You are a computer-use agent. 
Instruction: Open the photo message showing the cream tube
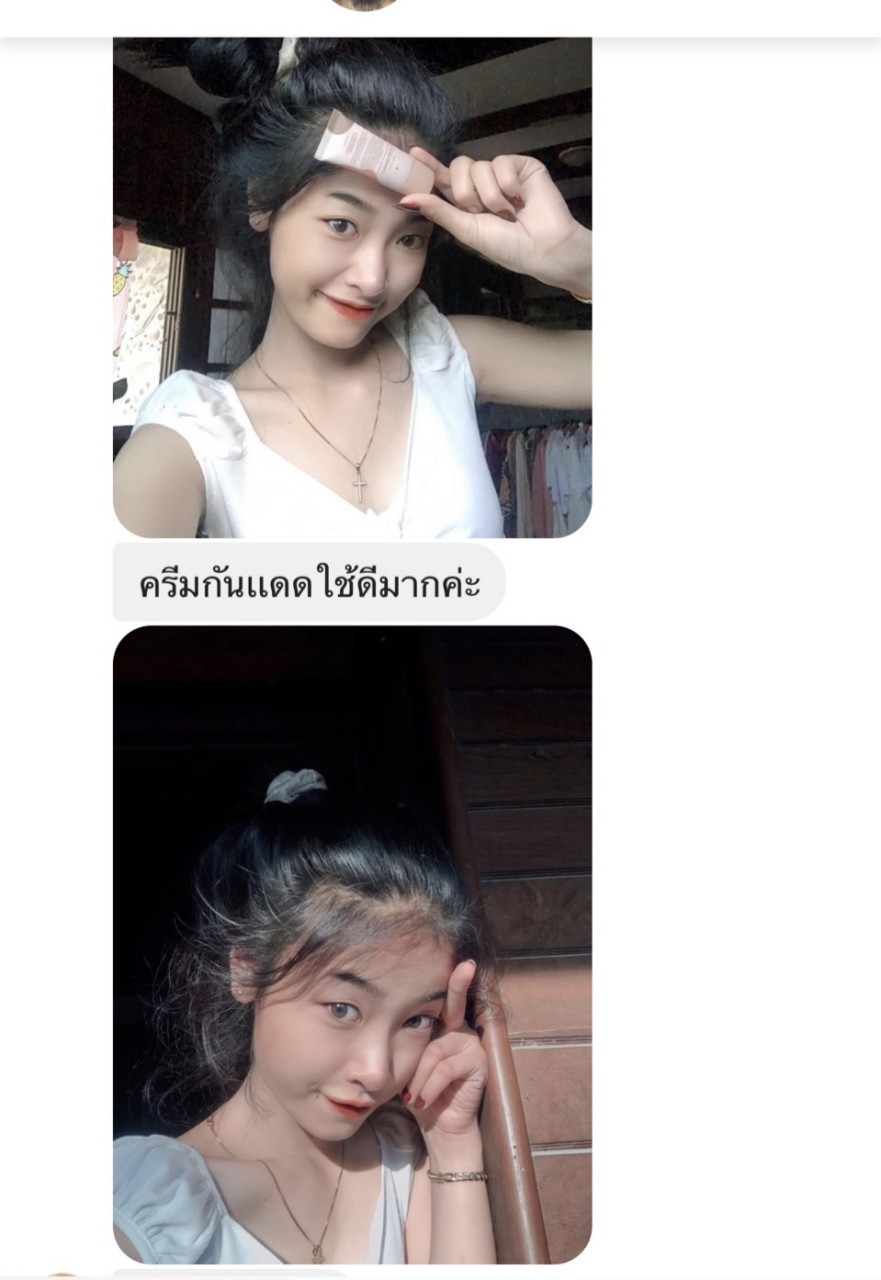click(x=352, y=288)
